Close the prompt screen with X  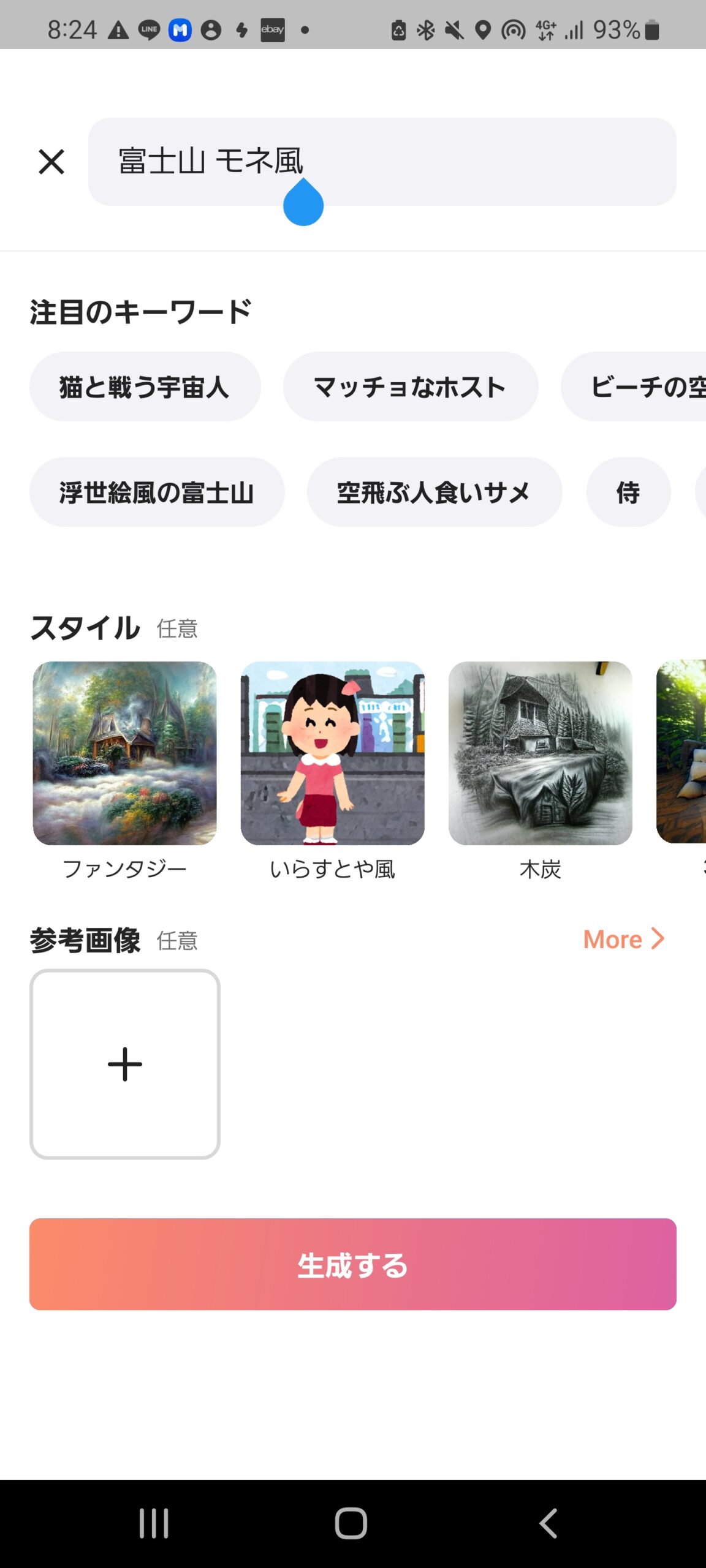coord(51,162)
